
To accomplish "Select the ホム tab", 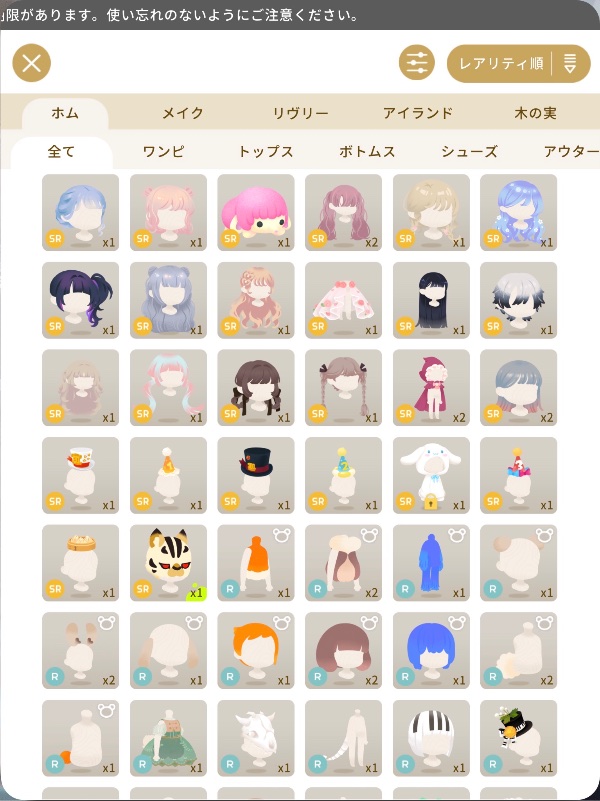I will 65,113.
